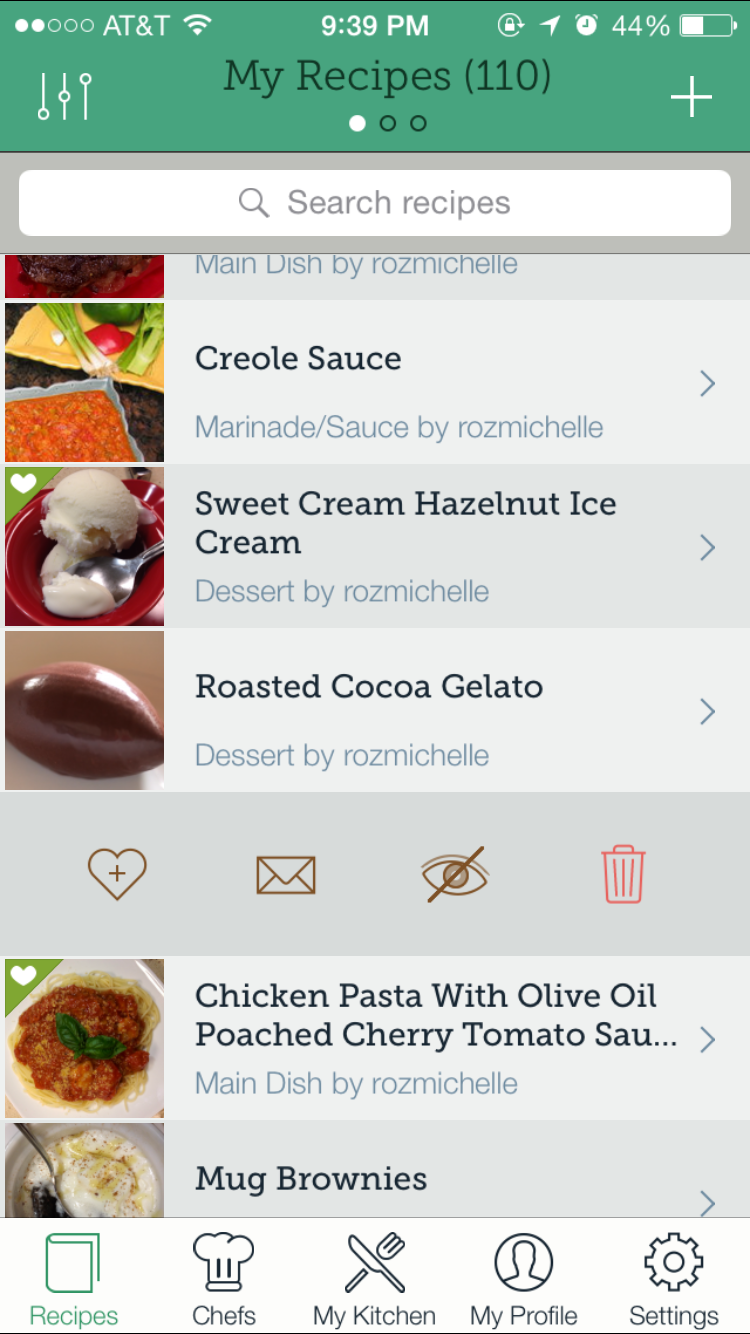Tap the page indicator dots under title
750x1334 pixels.
(x=388, y=124)
